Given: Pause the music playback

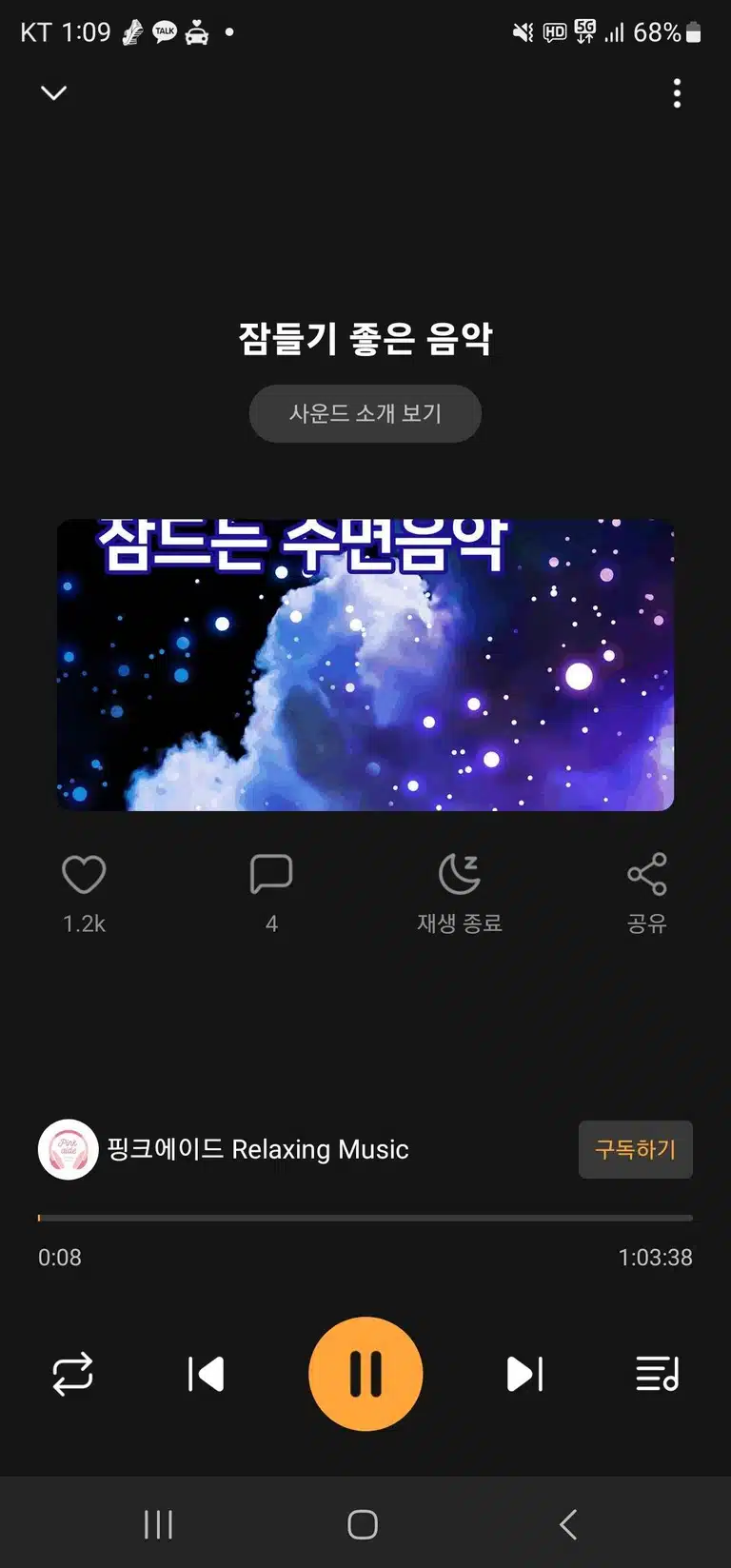Looking at the screenshot, I should coord(365,1374).
